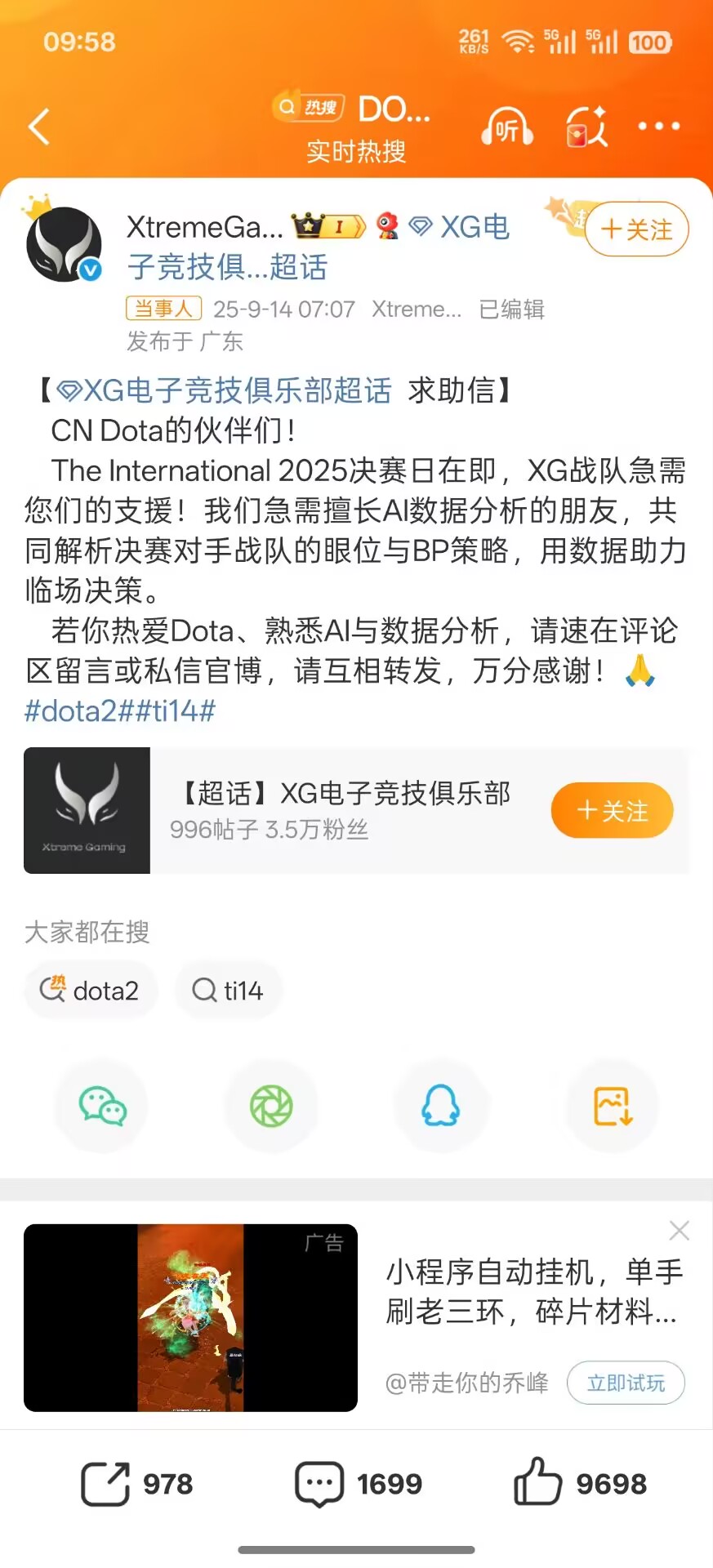713x1568 pixels.
Task: Share to WeChat Moments
Action: [271, 1107]
